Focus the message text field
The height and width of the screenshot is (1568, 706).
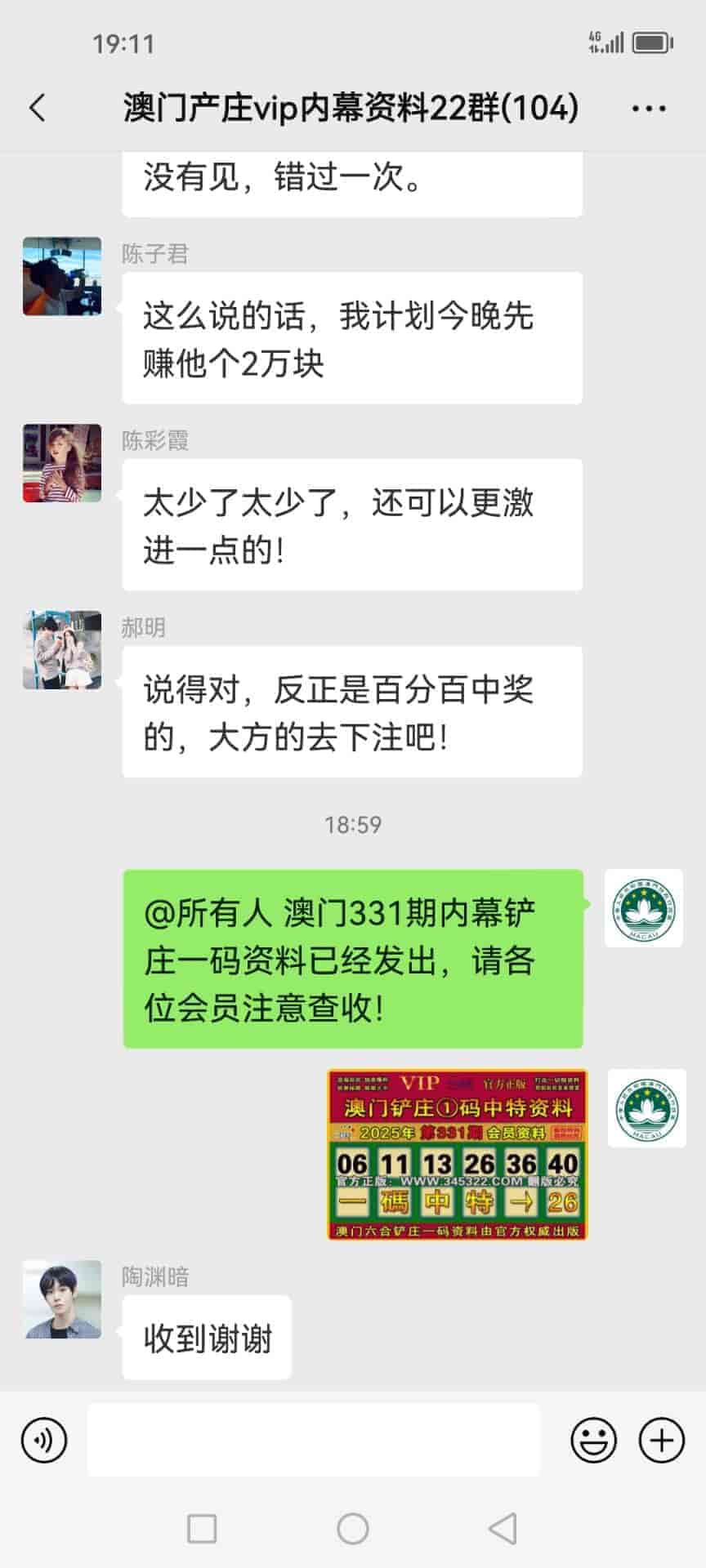pos(314,1440)
